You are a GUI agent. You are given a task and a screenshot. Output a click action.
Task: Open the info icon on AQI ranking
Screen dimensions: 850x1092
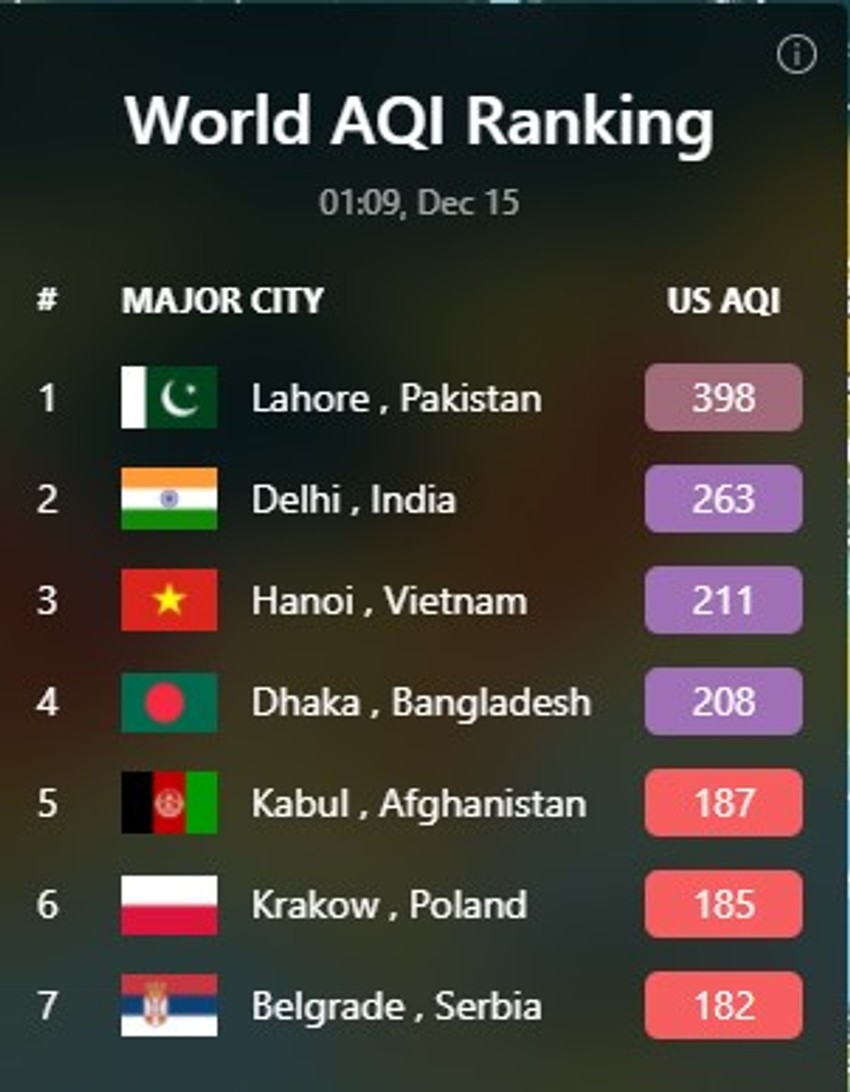click(796, 54)
